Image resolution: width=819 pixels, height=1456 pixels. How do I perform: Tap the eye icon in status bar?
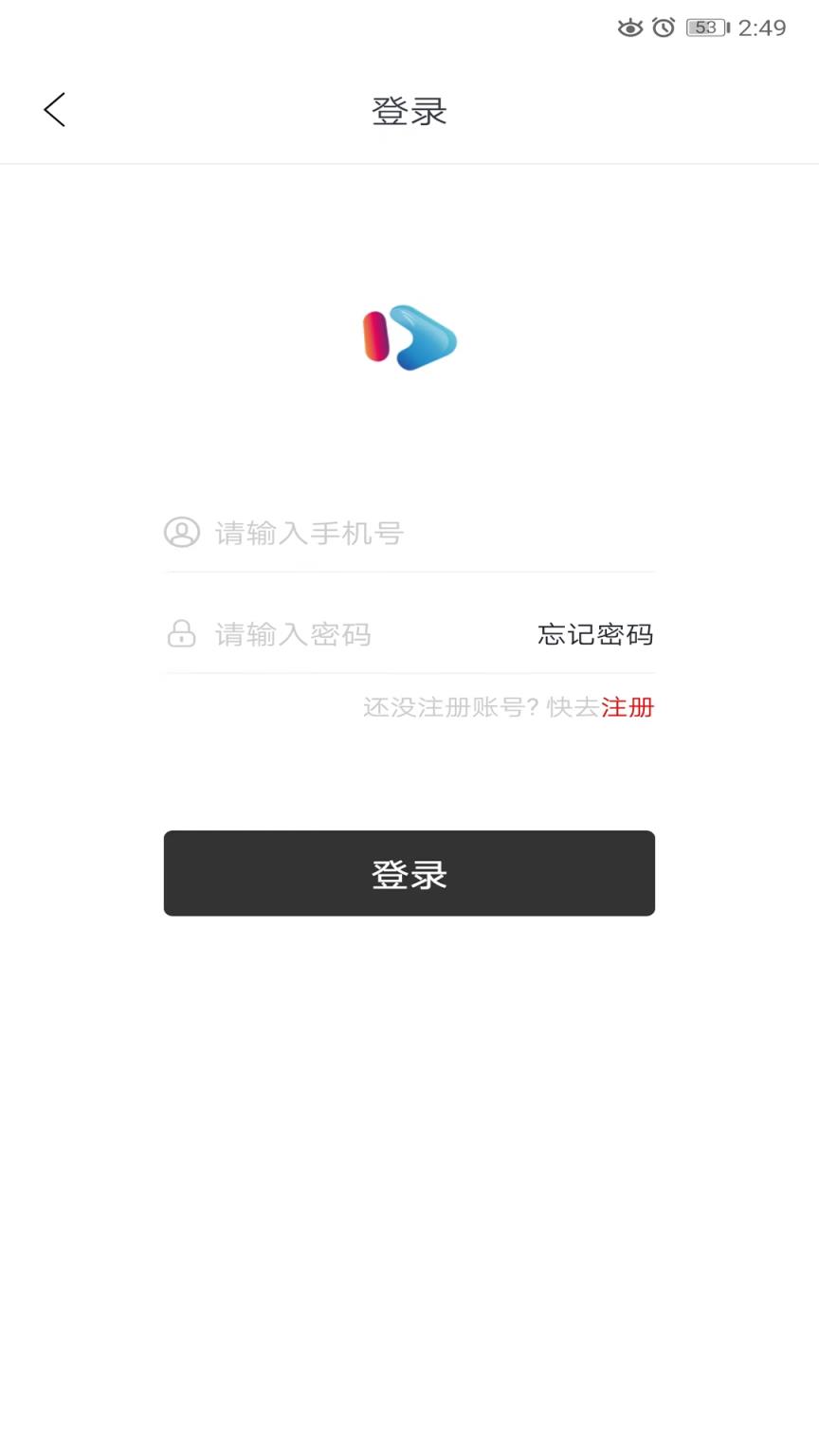pyautogui.click(x=631, y=27)
